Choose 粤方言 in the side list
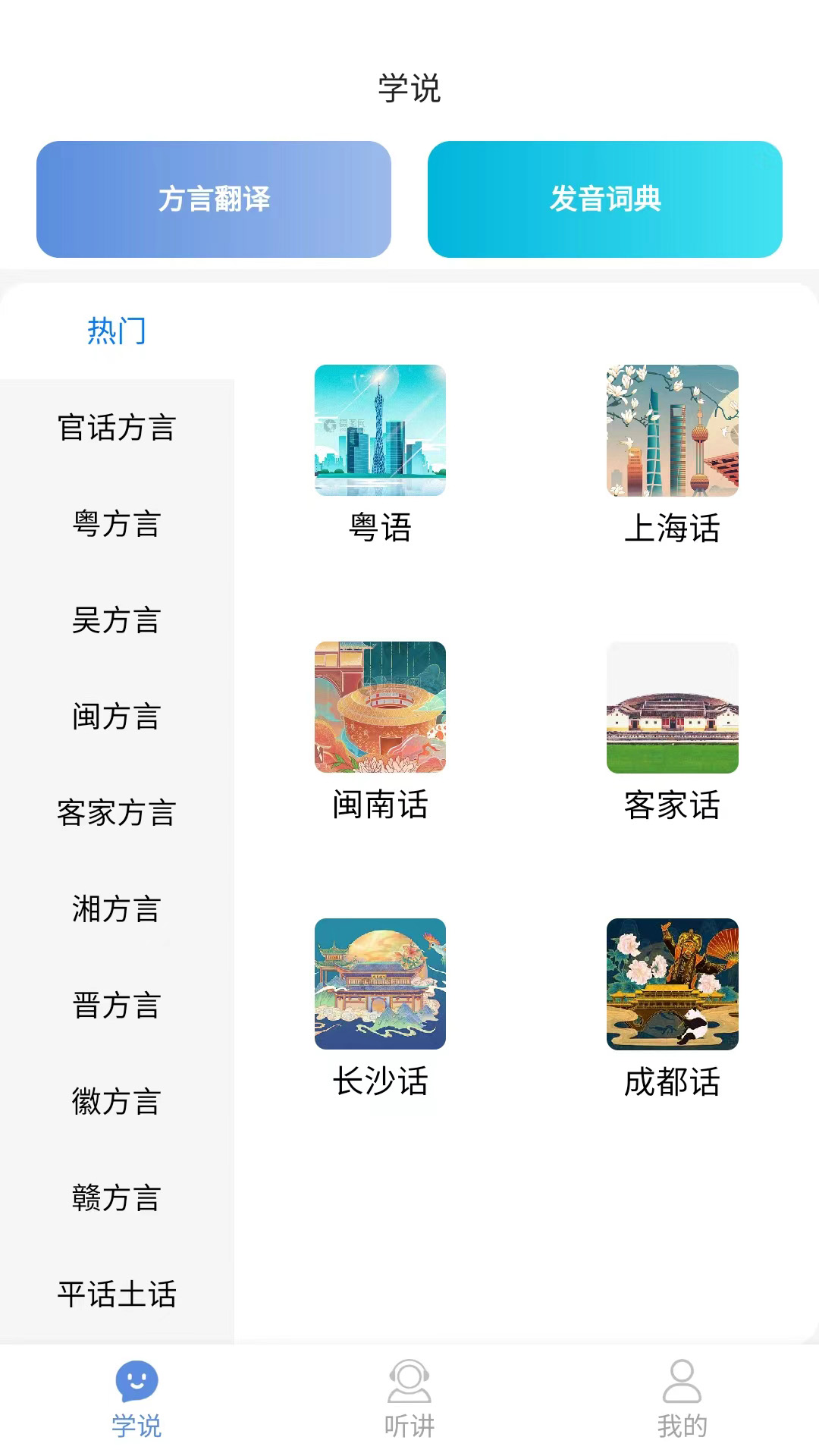The image size is (819, 1456). coord(117,524)
